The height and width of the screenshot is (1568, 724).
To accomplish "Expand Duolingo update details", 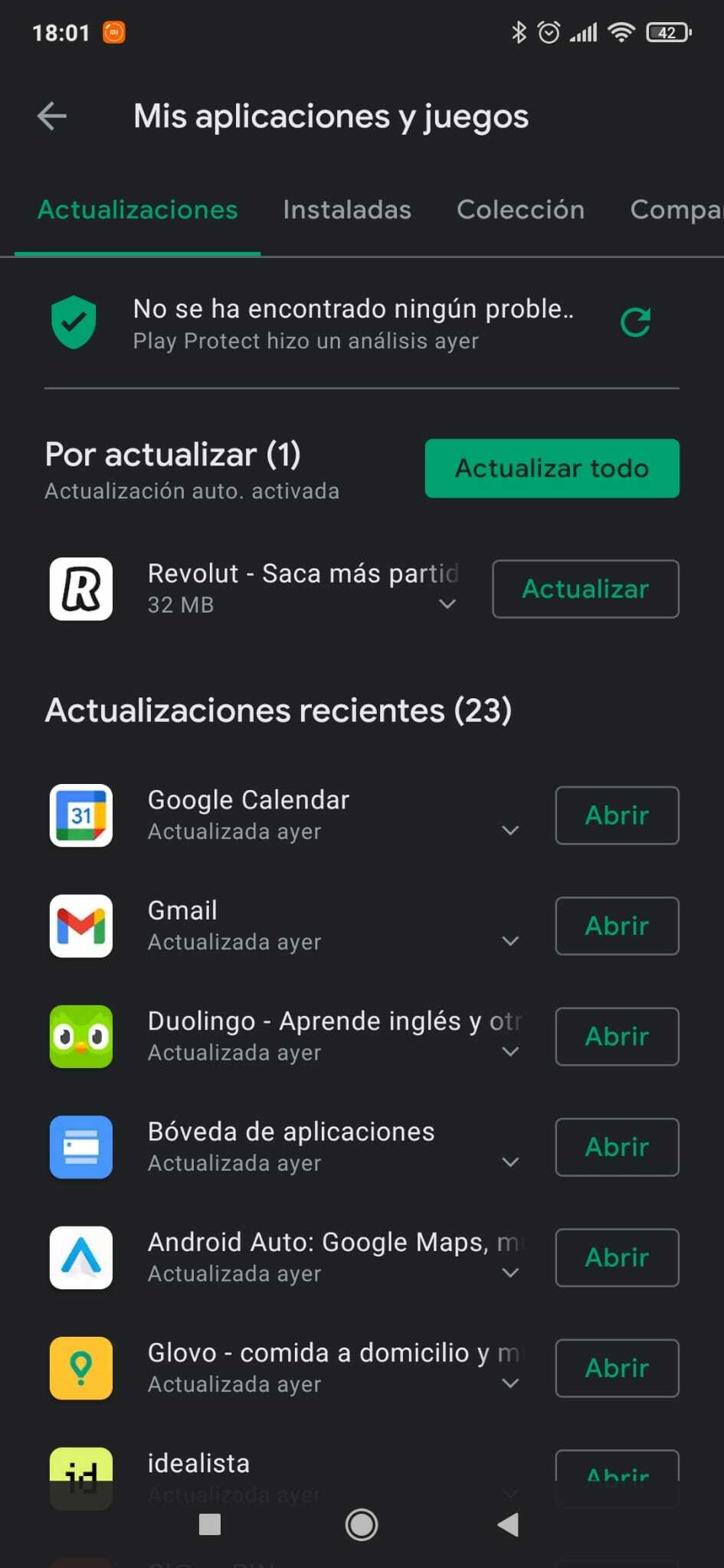I will [x=510, y=1052].
